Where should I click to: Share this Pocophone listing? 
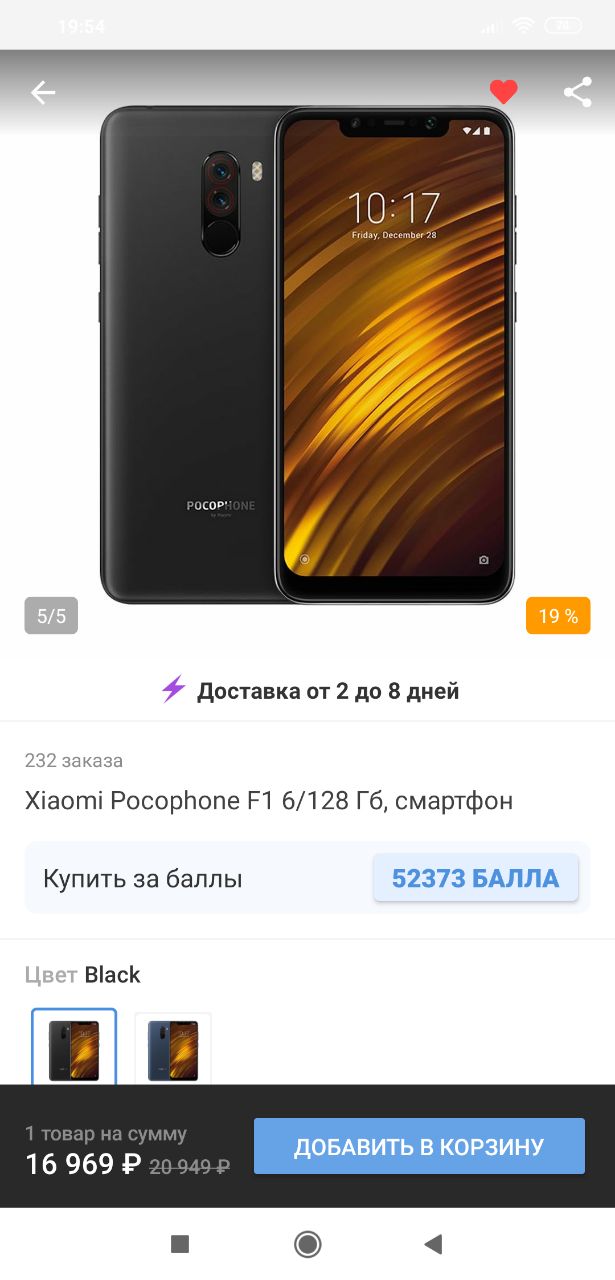(x=577, y=92)
